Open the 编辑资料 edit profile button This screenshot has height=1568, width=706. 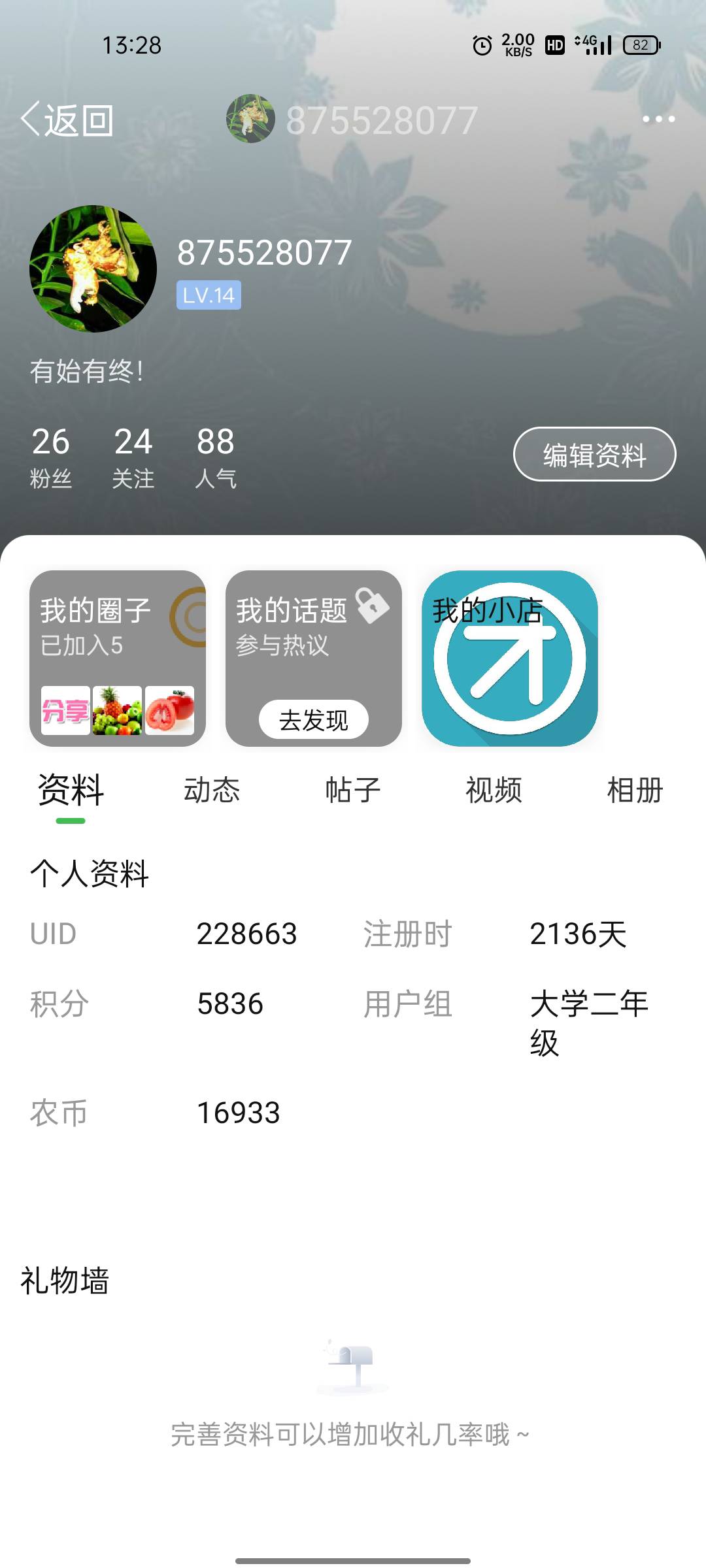click(594, 454)
